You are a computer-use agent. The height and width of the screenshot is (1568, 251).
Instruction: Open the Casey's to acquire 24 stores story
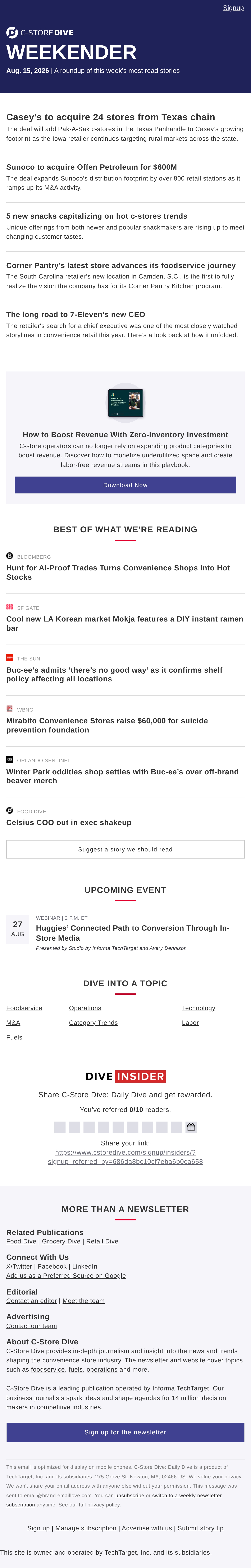click(111, 117)
